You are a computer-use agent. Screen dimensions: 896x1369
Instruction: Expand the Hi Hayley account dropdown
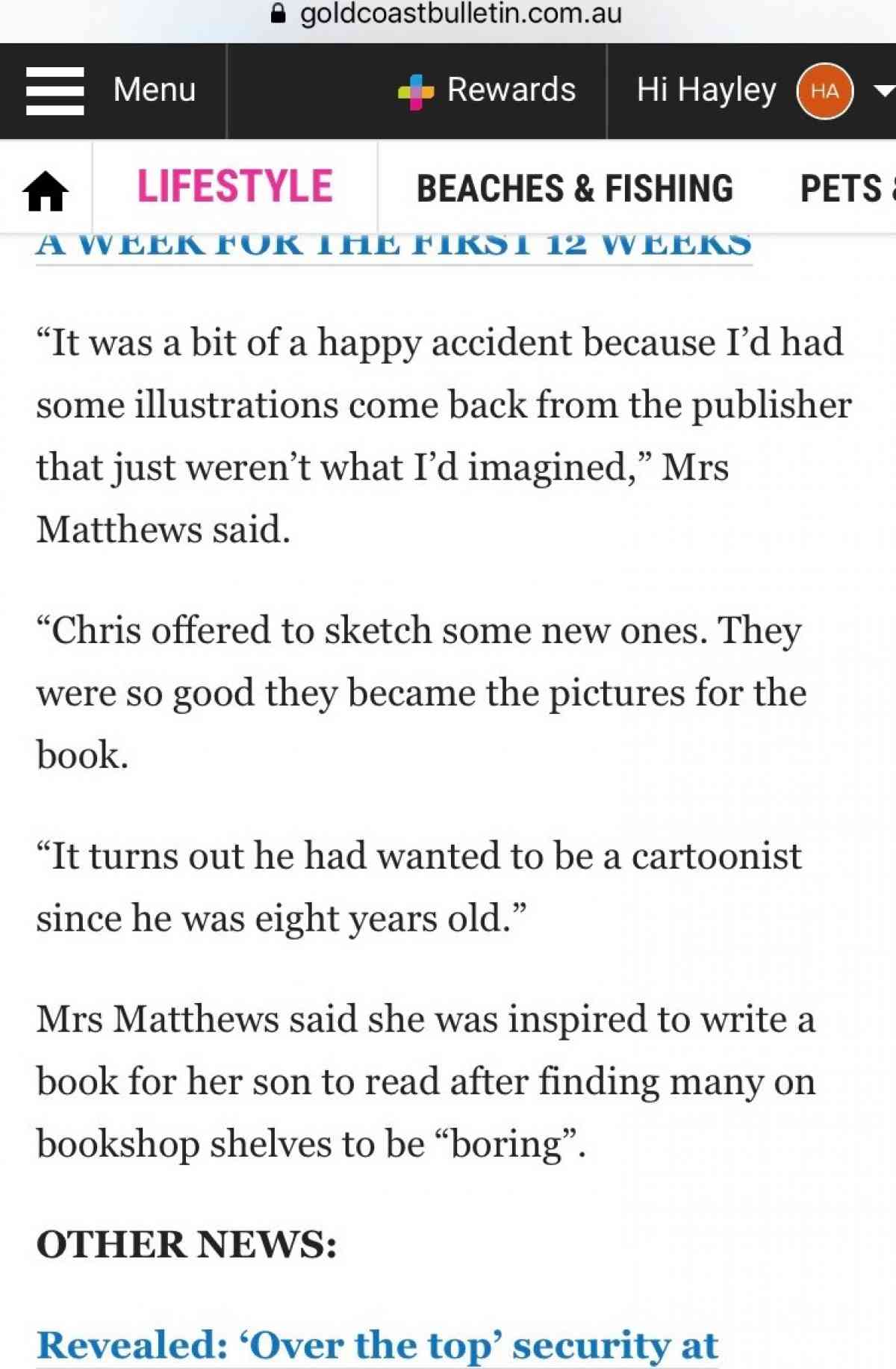pyautogui.click(x=883, y=91)
